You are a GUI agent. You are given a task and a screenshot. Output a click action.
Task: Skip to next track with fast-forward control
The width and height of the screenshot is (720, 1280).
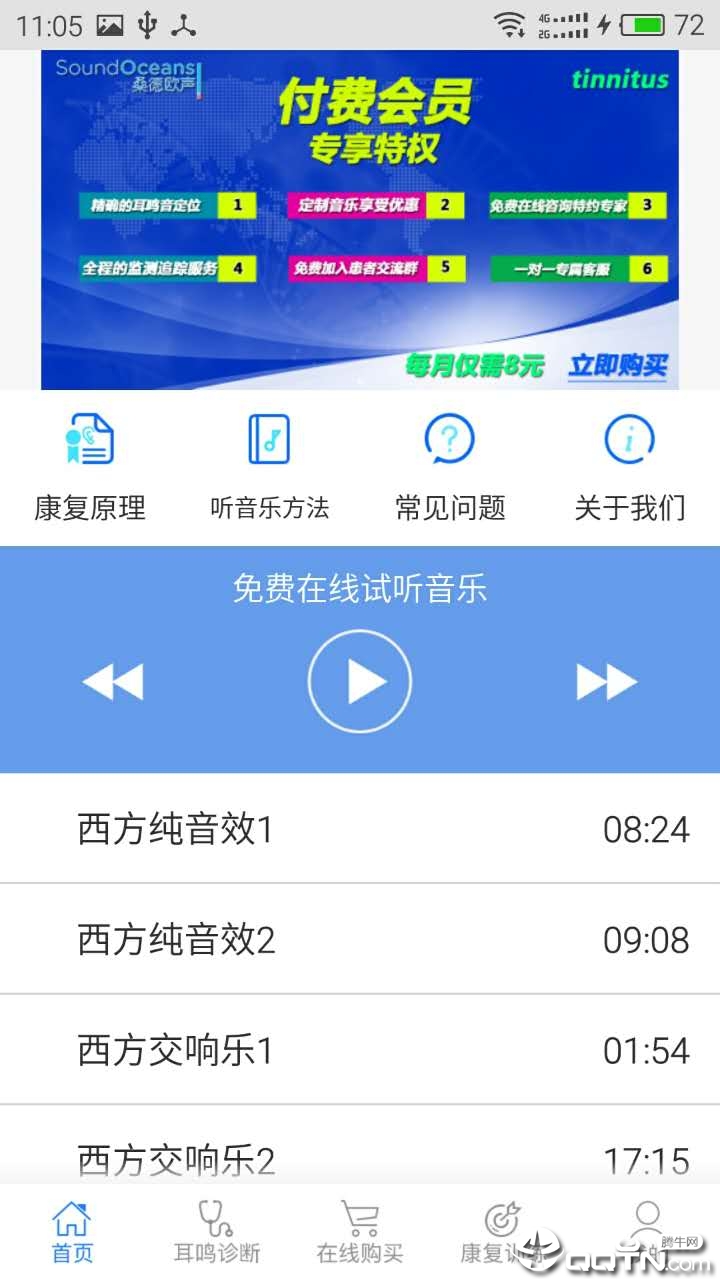point(606,681)
